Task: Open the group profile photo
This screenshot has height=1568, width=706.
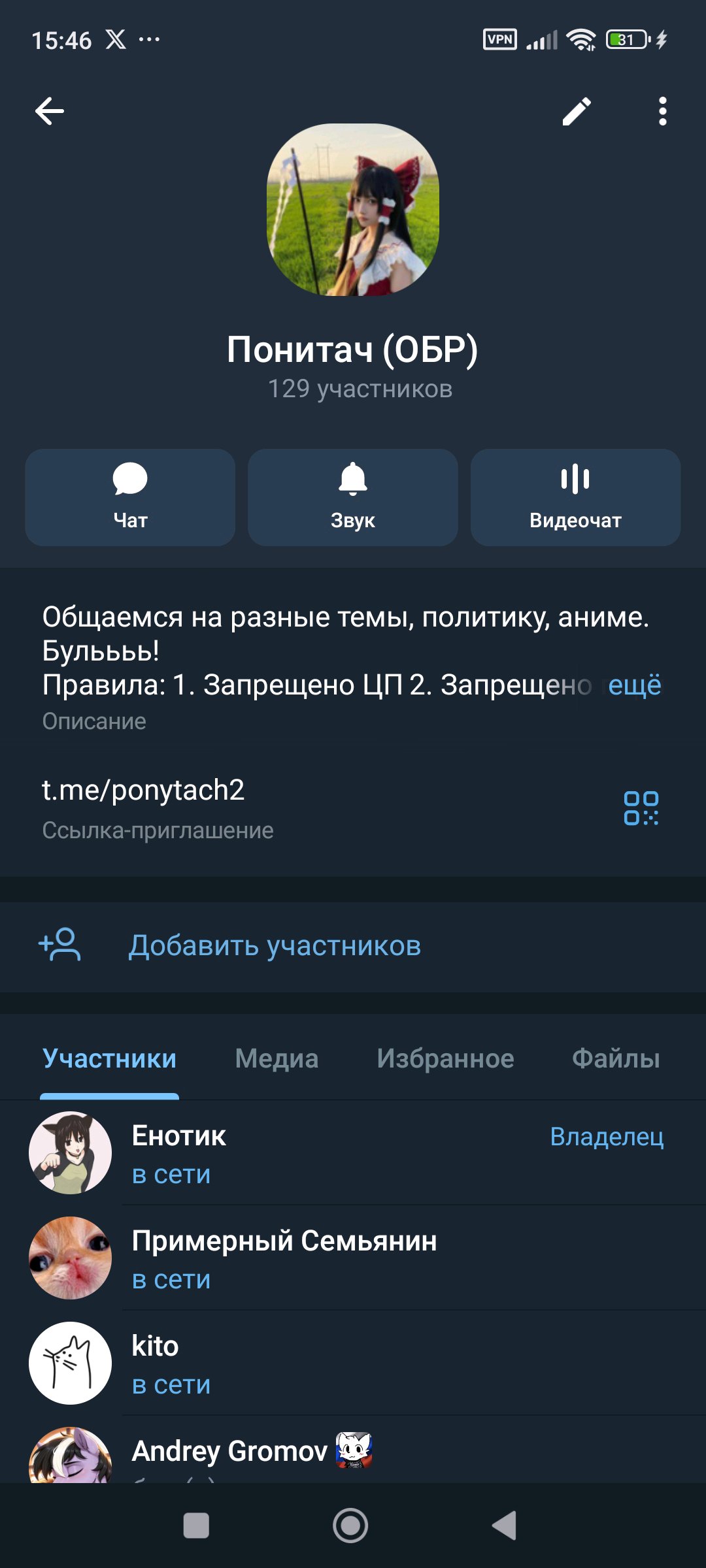Action: click(353, 210)
